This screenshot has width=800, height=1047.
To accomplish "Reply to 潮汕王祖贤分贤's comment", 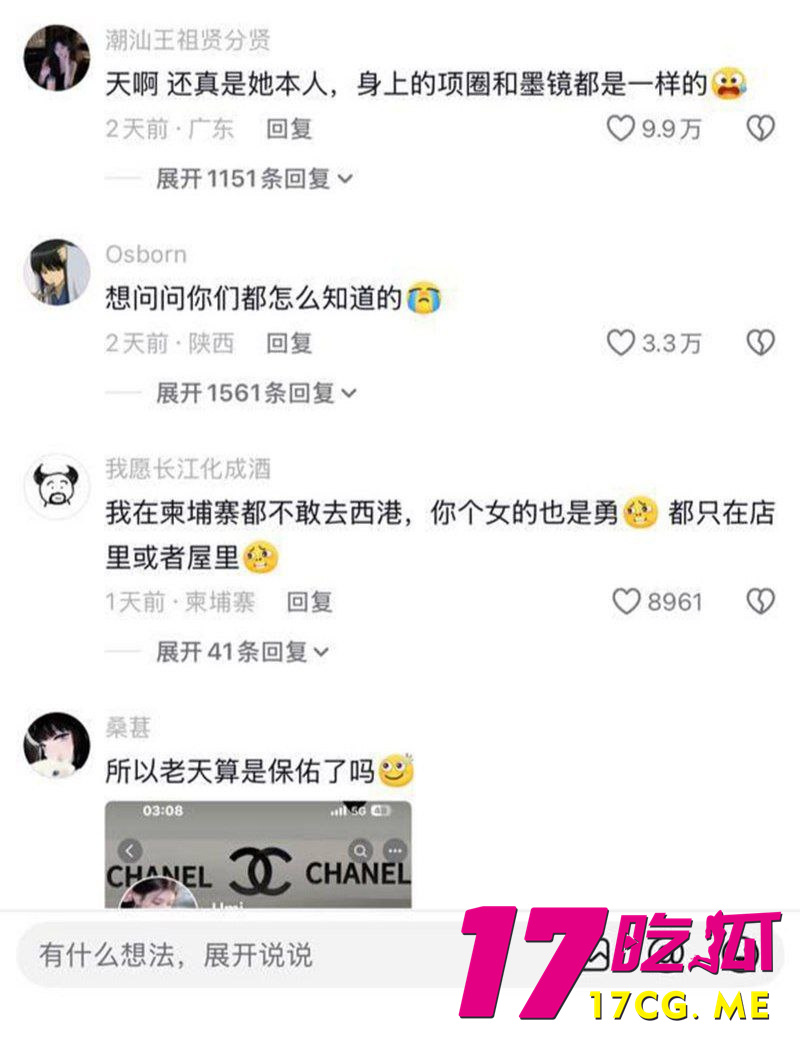I will [289, 129].
